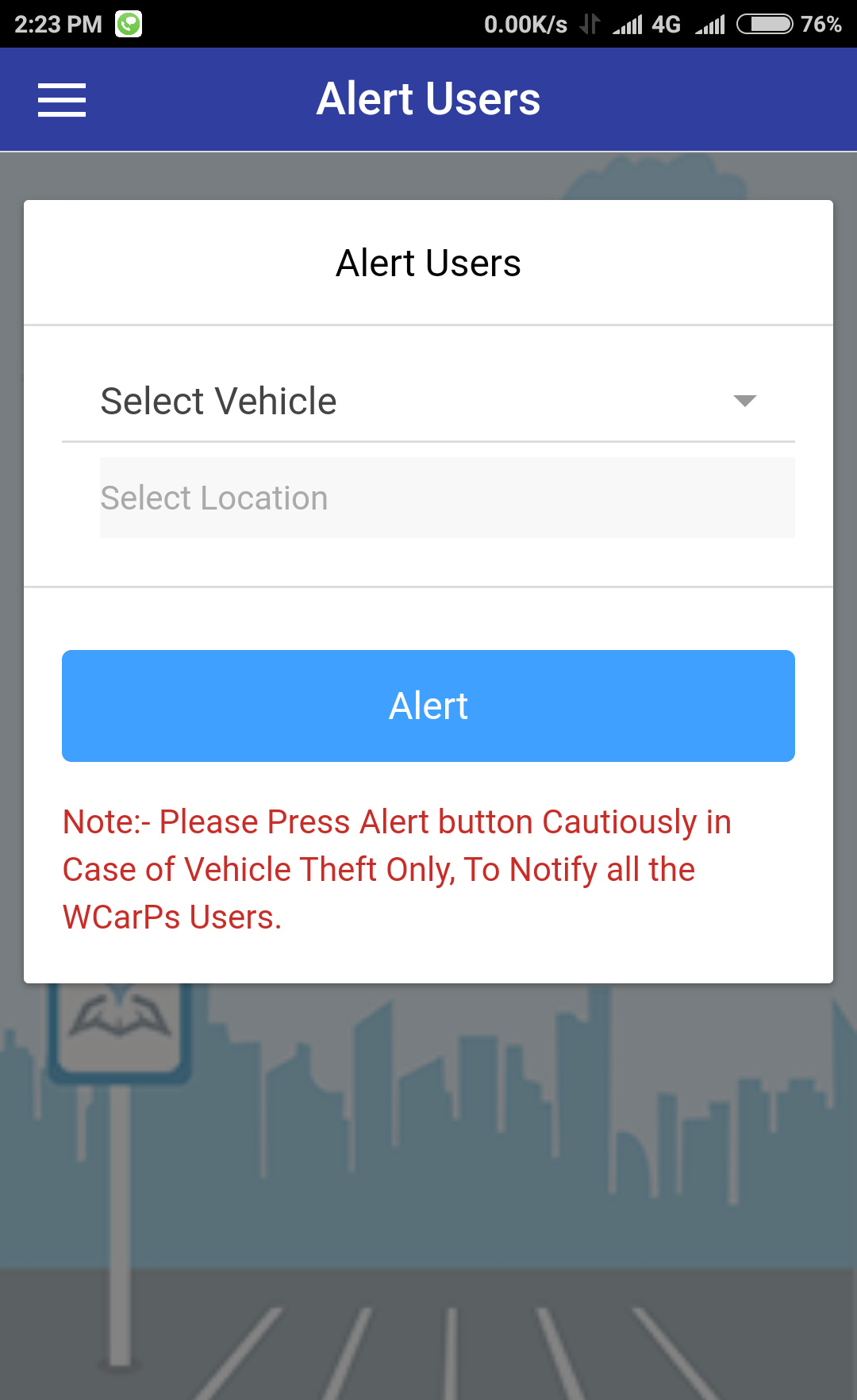
Task: Expand the Select Vehicle dropdown
Action: (x=428, y=401)
